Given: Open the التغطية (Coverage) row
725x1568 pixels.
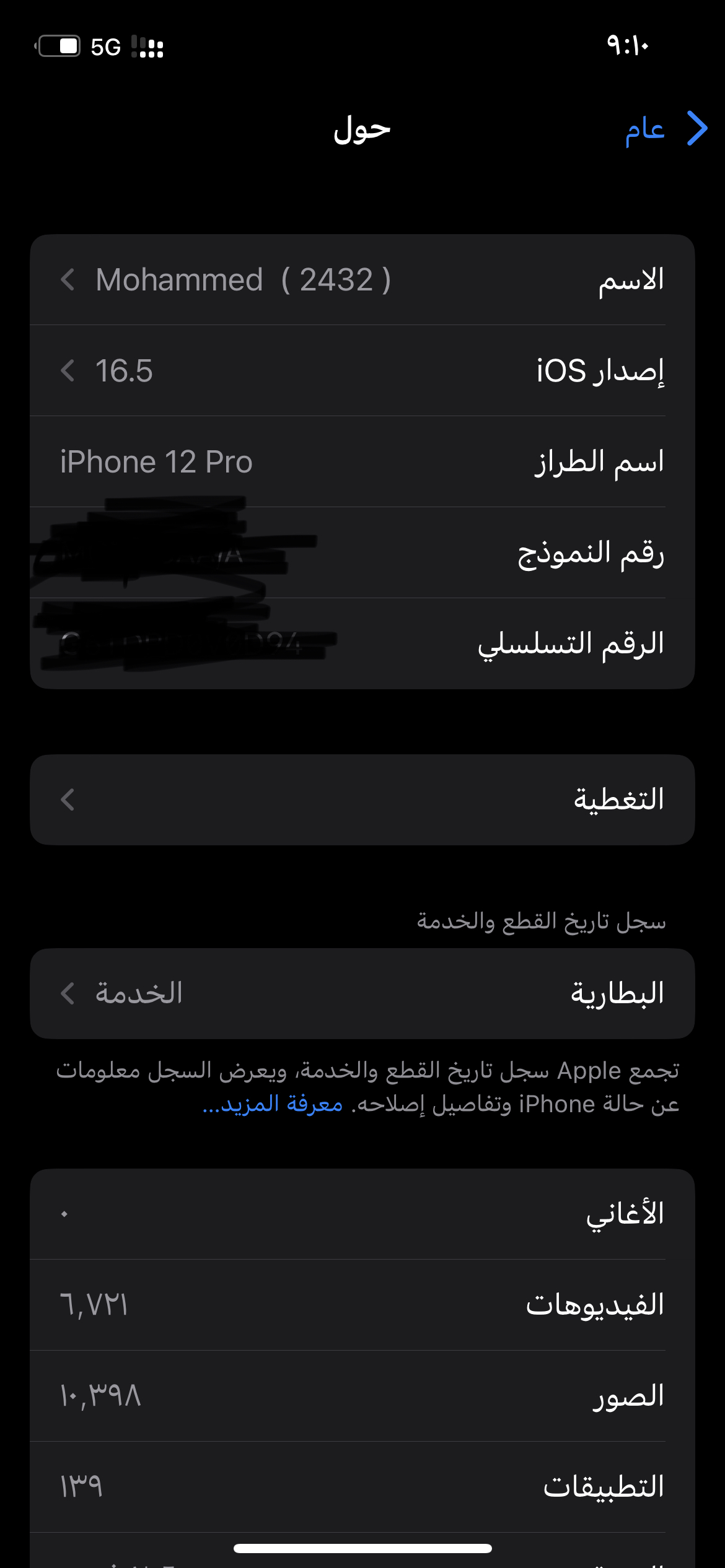Looking at the screenshot, I should (x=362, y=799).
